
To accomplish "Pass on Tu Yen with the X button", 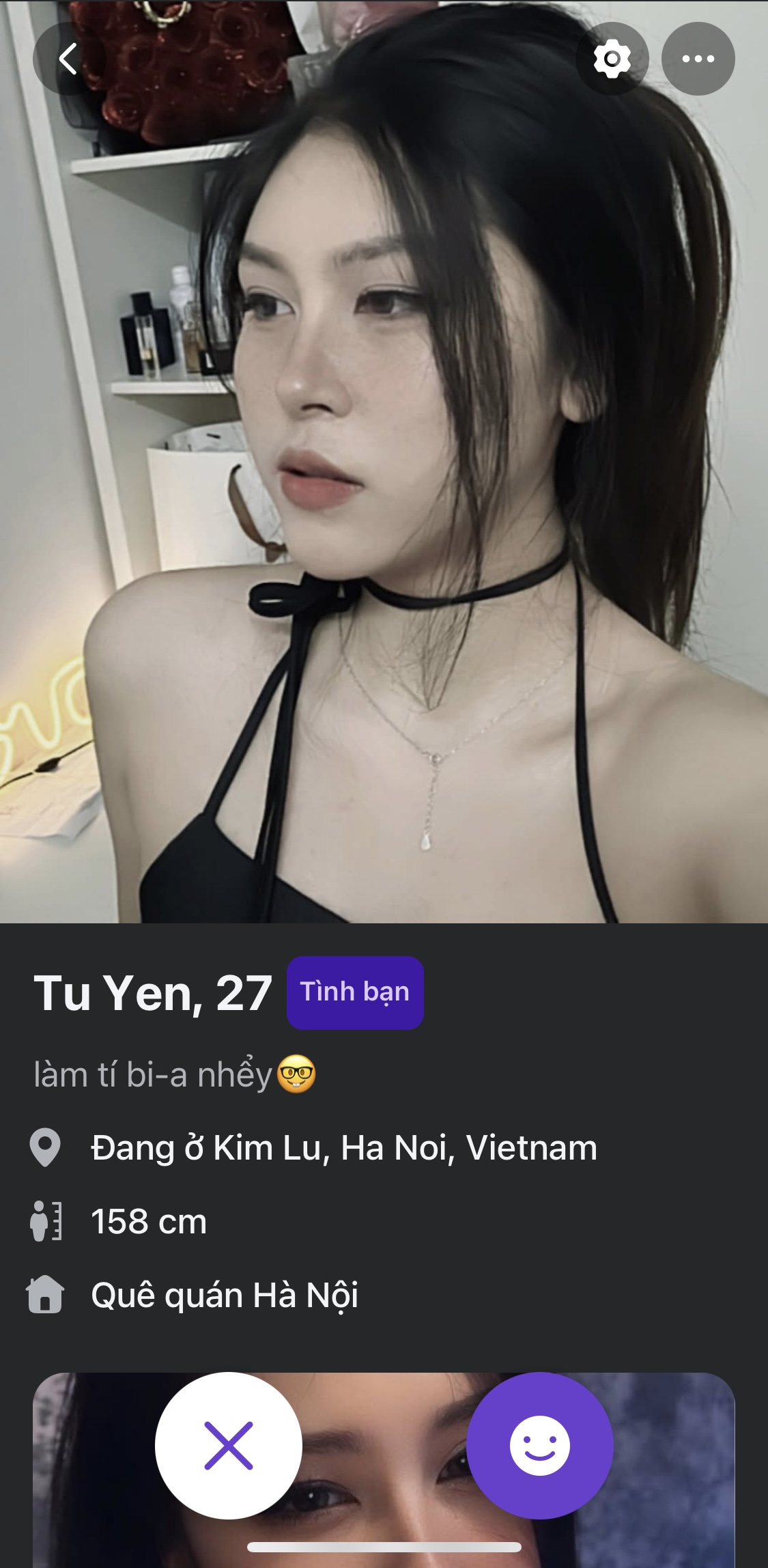I will [x=229, y=1445].
